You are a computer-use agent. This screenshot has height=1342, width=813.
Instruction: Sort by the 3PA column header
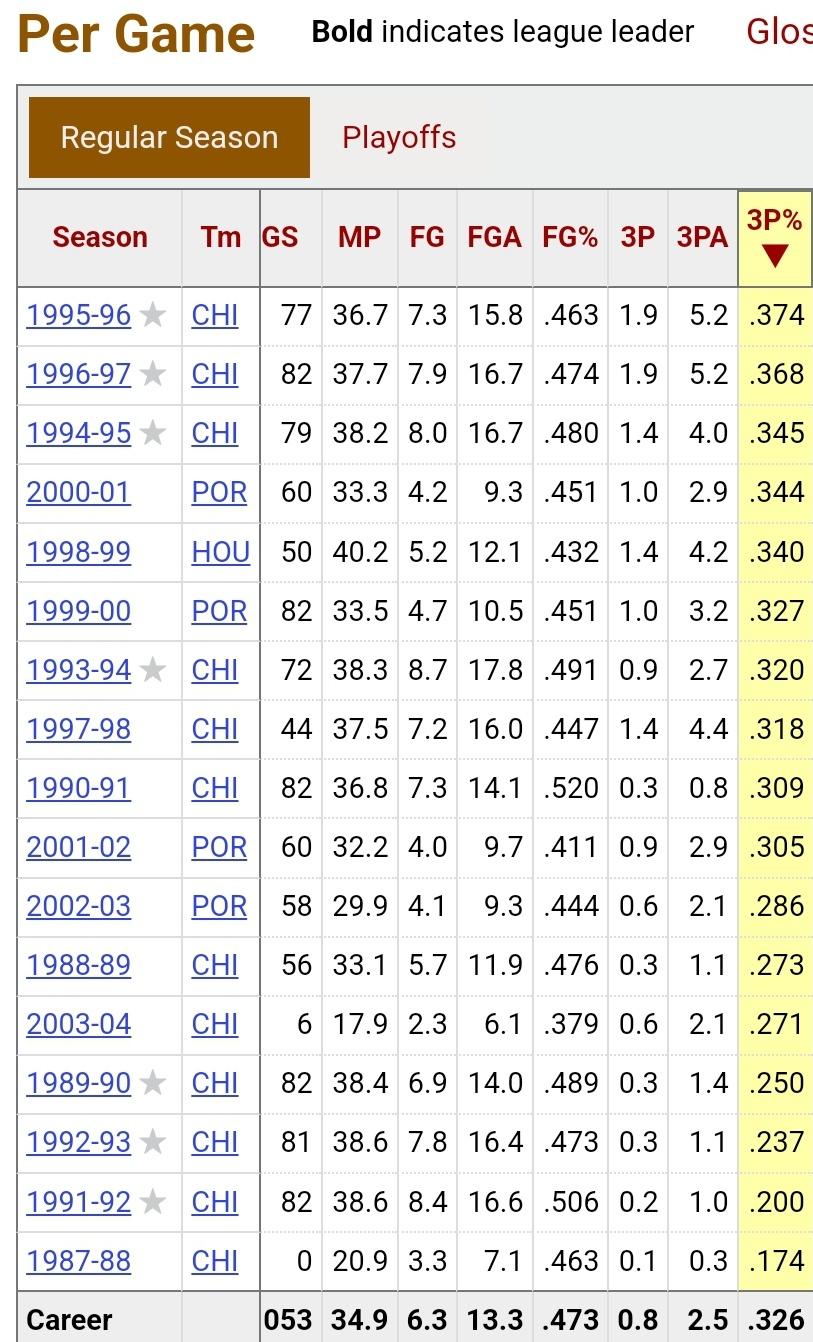pos(702,237)
